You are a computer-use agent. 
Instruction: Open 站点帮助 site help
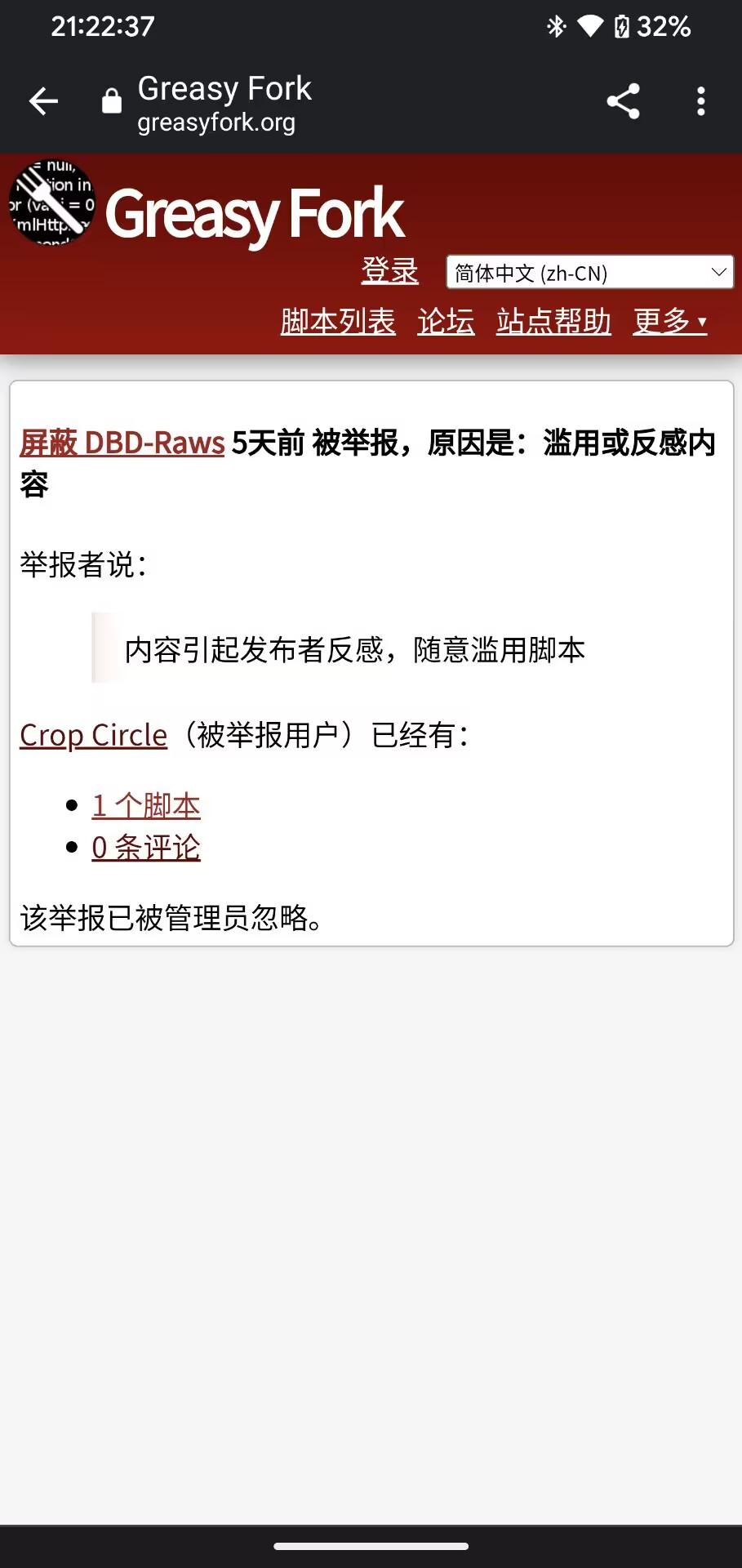pyautogui.click(x=553, y=321)
